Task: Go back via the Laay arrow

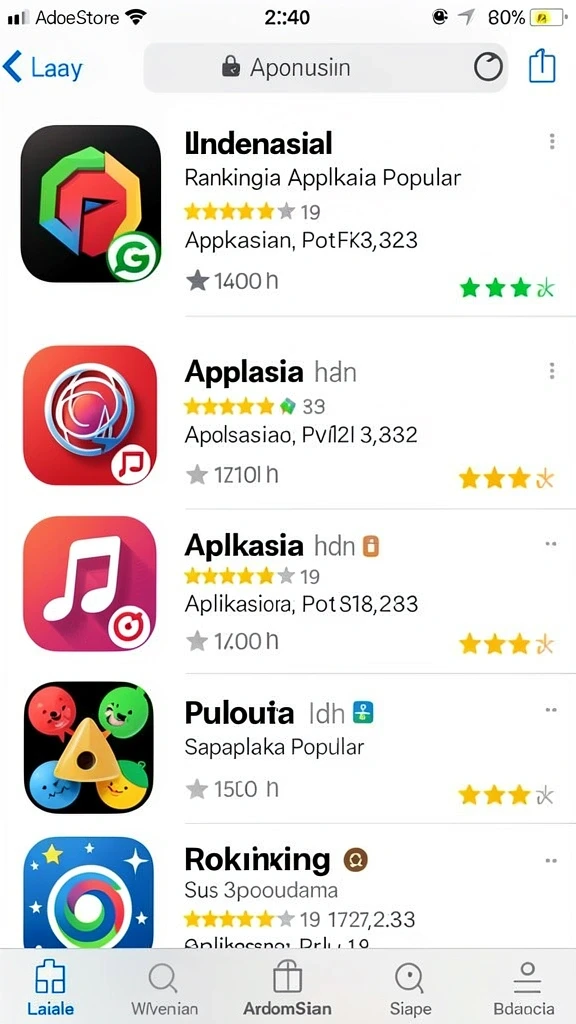Action: pos(42,68)
